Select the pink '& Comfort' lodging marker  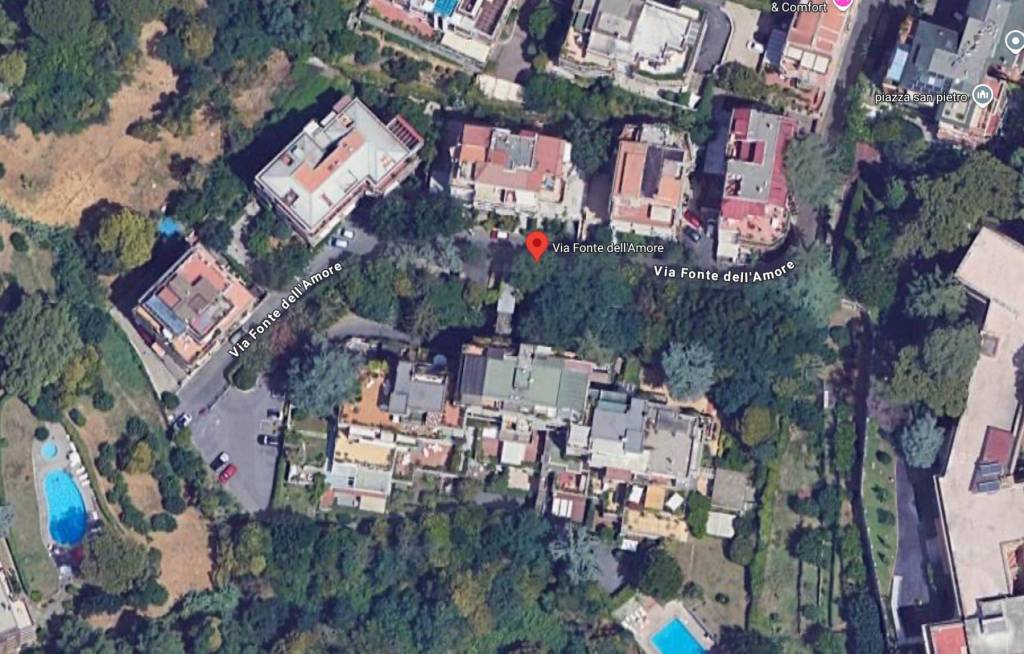coord(843,3)
